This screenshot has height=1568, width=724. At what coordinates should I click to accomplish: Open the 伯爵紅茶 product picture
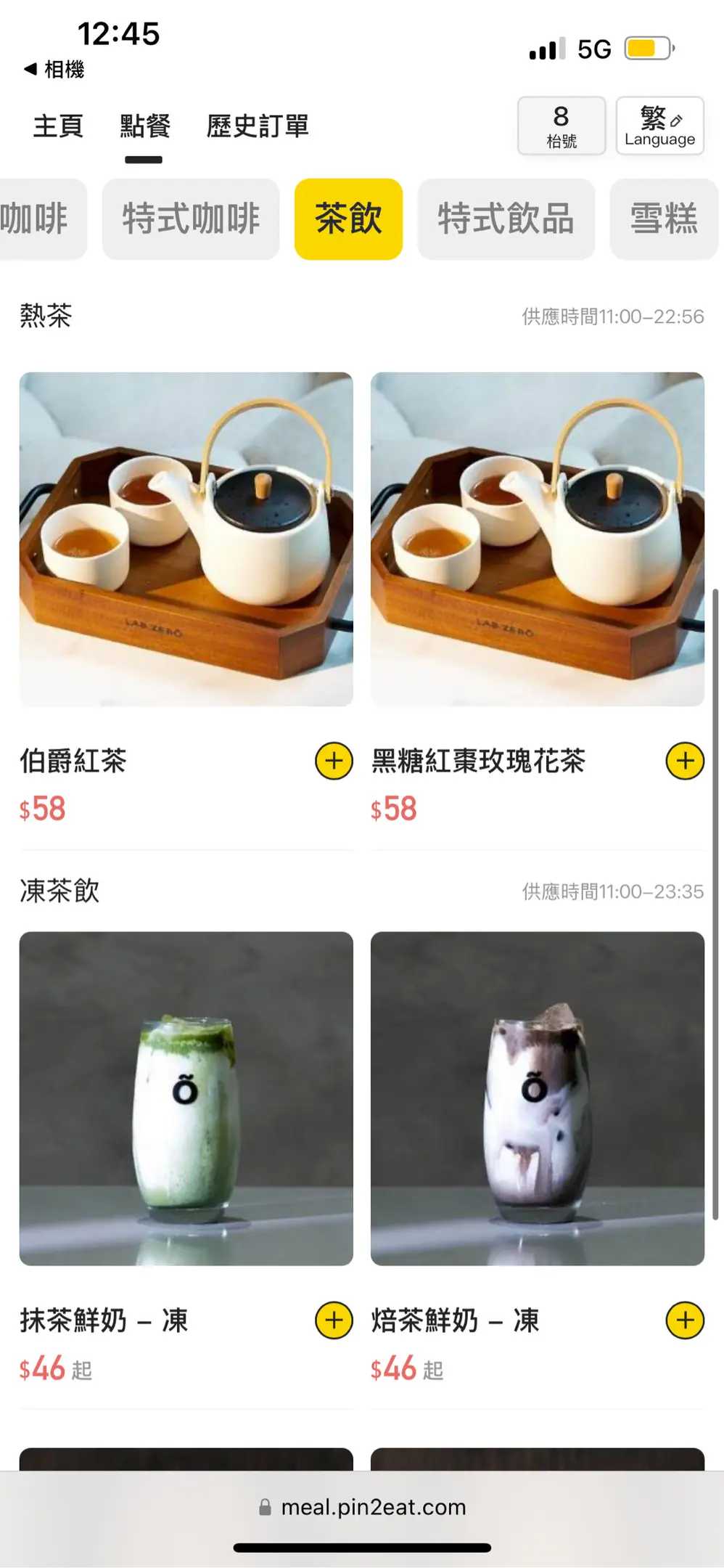coord(186,539)
